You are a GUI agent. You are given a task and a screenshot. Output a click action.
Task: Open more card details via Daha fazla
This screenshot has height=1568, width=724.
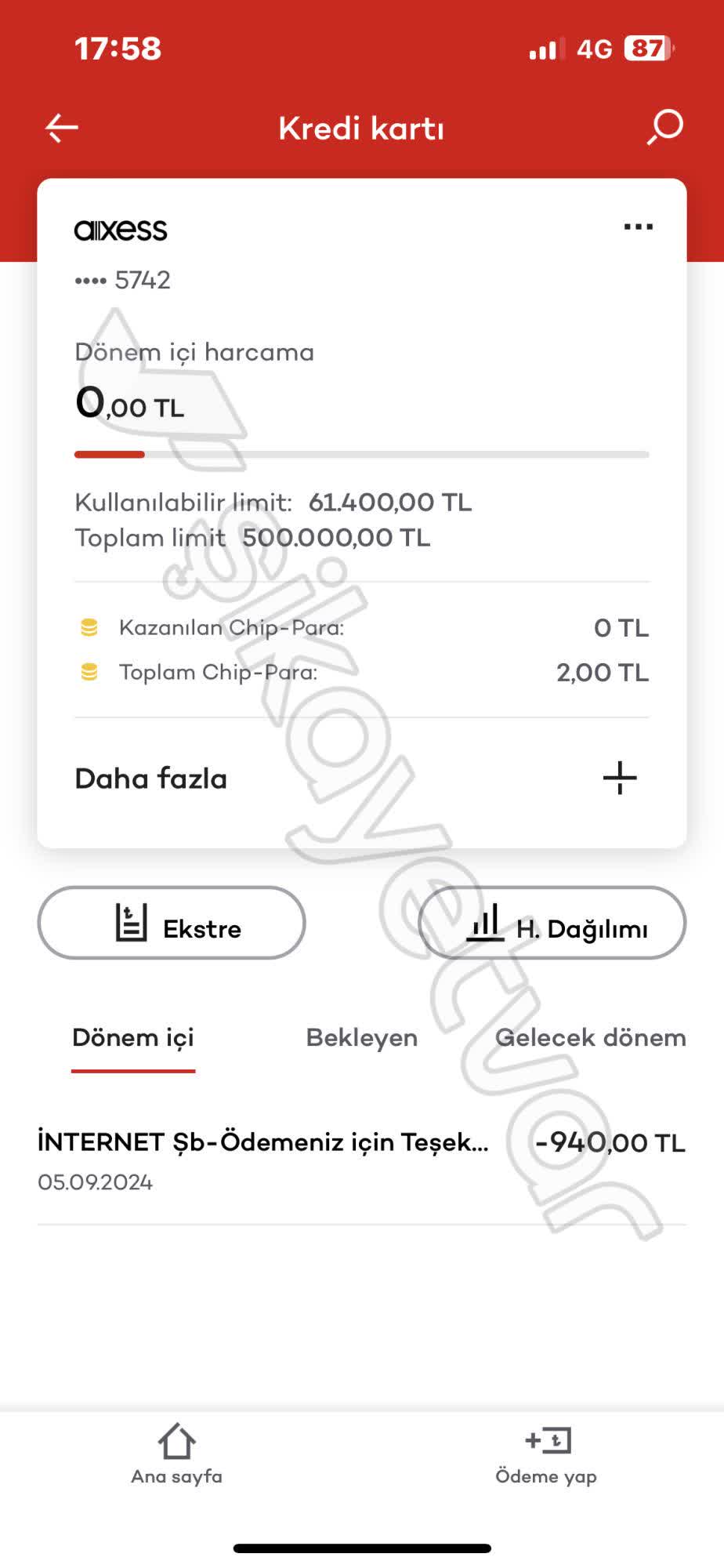click(150, 778)
